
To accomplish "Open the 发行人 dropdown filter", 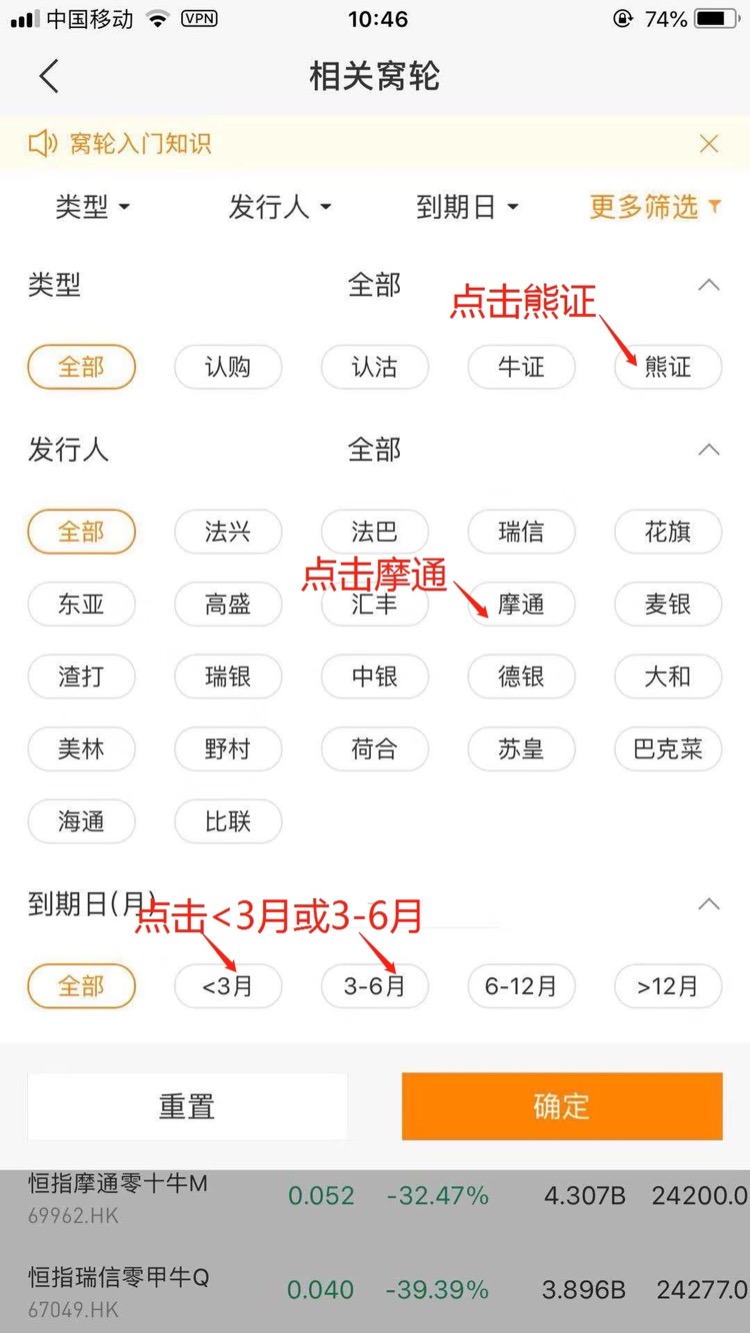I will 279,207.
